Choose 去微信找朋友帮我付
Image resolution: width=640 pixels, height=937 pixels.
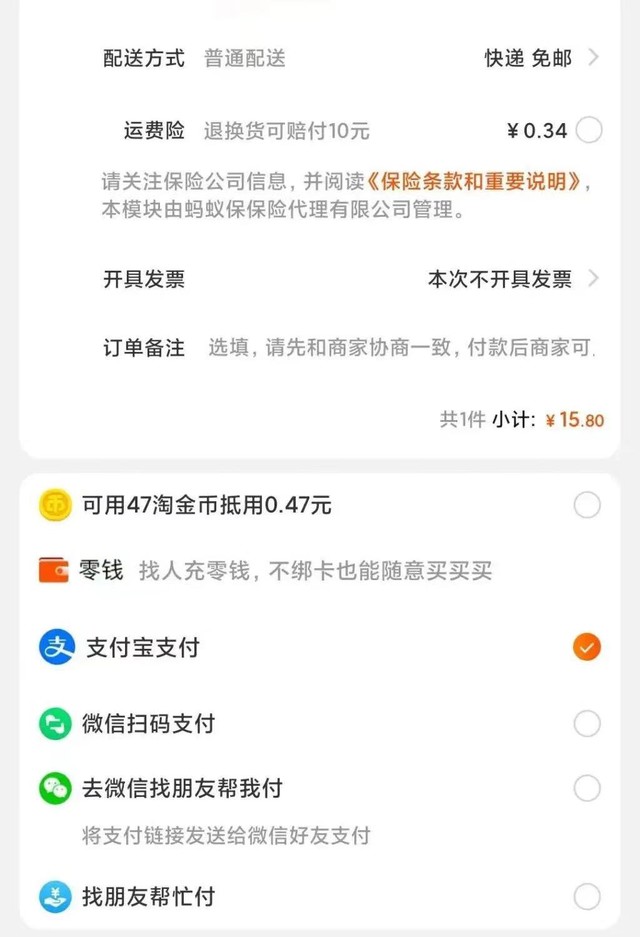587,788
